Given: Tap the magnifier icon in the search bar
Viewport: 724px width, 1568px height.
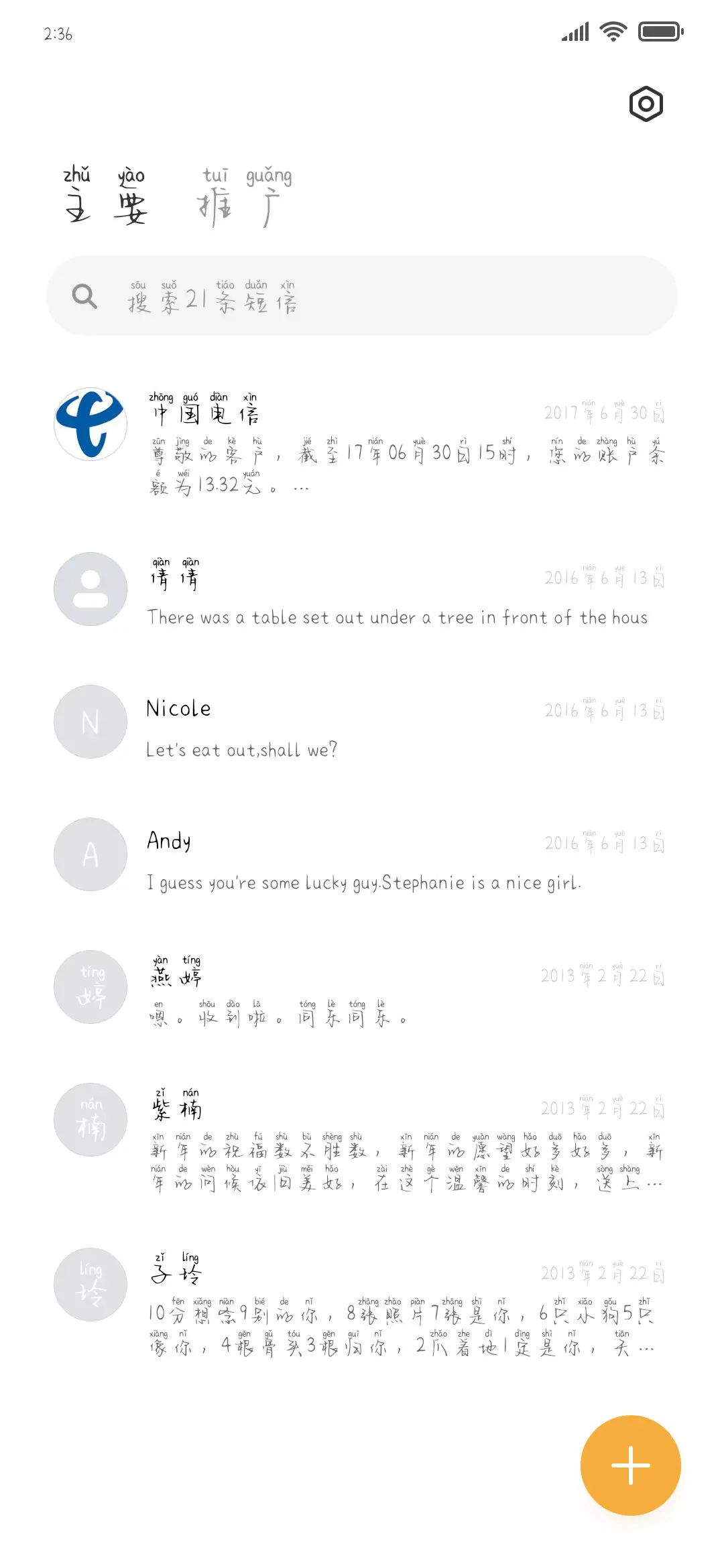Looking at the screenshot, I should [x=85, y=296].
